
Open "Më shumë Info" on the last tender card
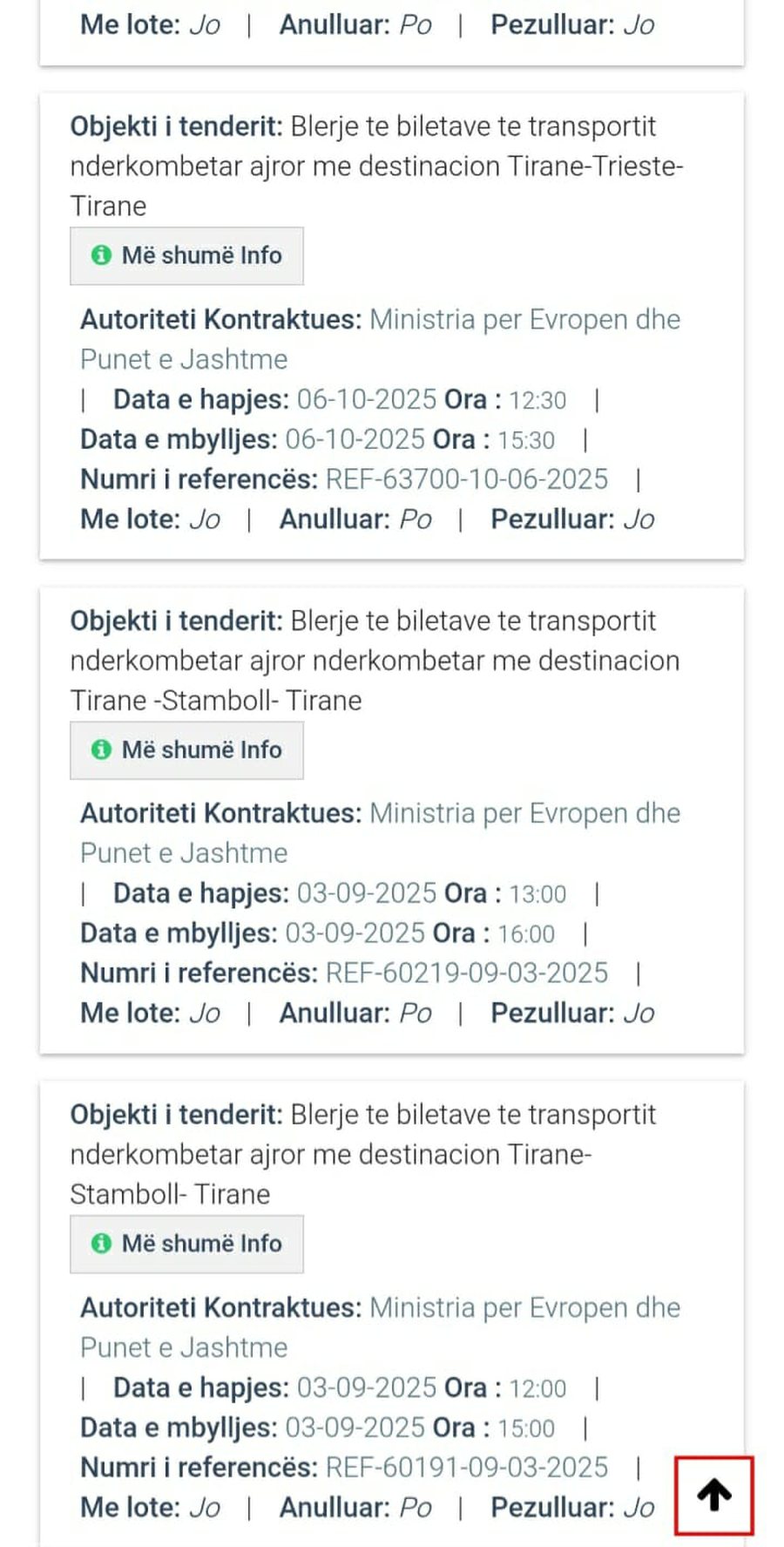click(x=186, y=1244)
